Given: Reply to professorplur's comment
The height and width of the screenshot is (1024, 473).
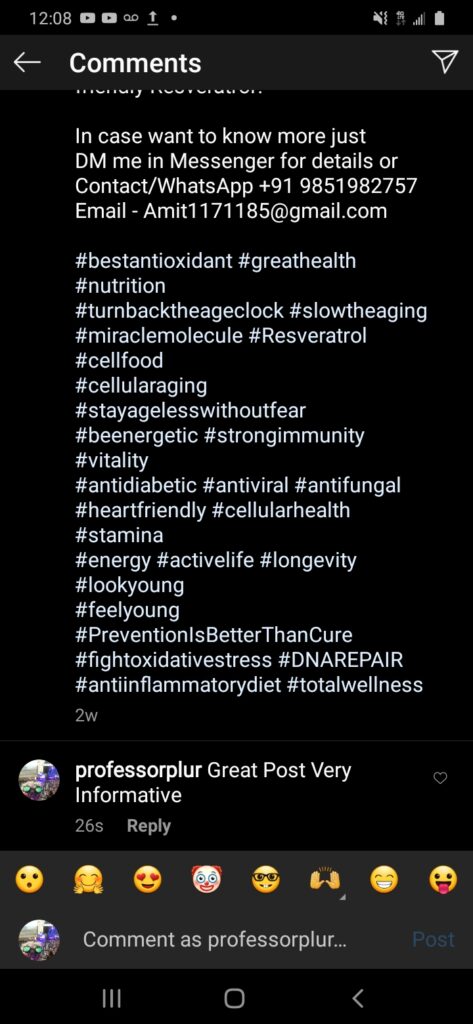Looking at the screenshot, I should pos(148,826).
